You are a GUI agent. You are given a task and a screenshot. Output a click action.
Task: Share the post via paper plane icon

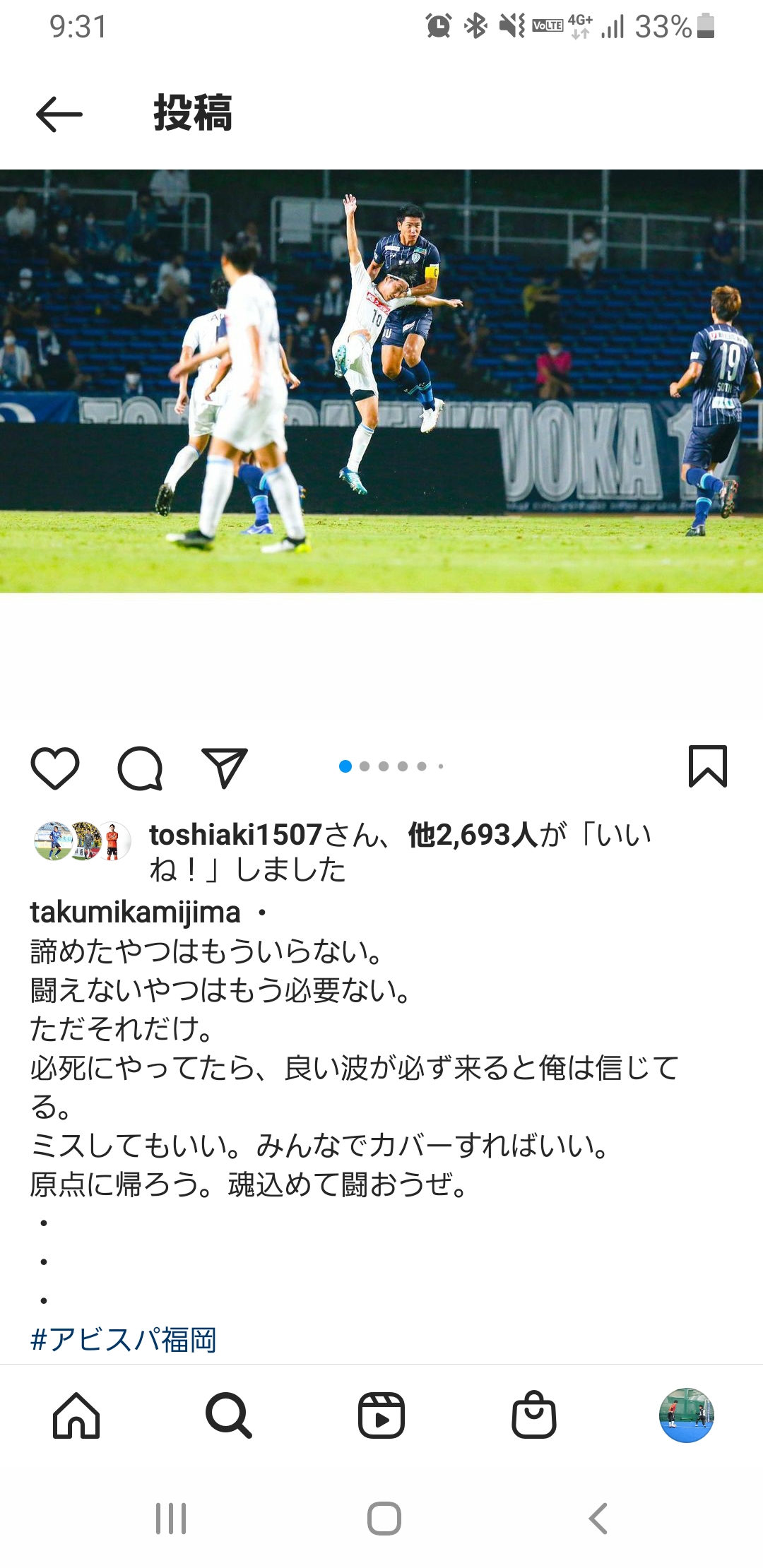(x=225, y=768)
